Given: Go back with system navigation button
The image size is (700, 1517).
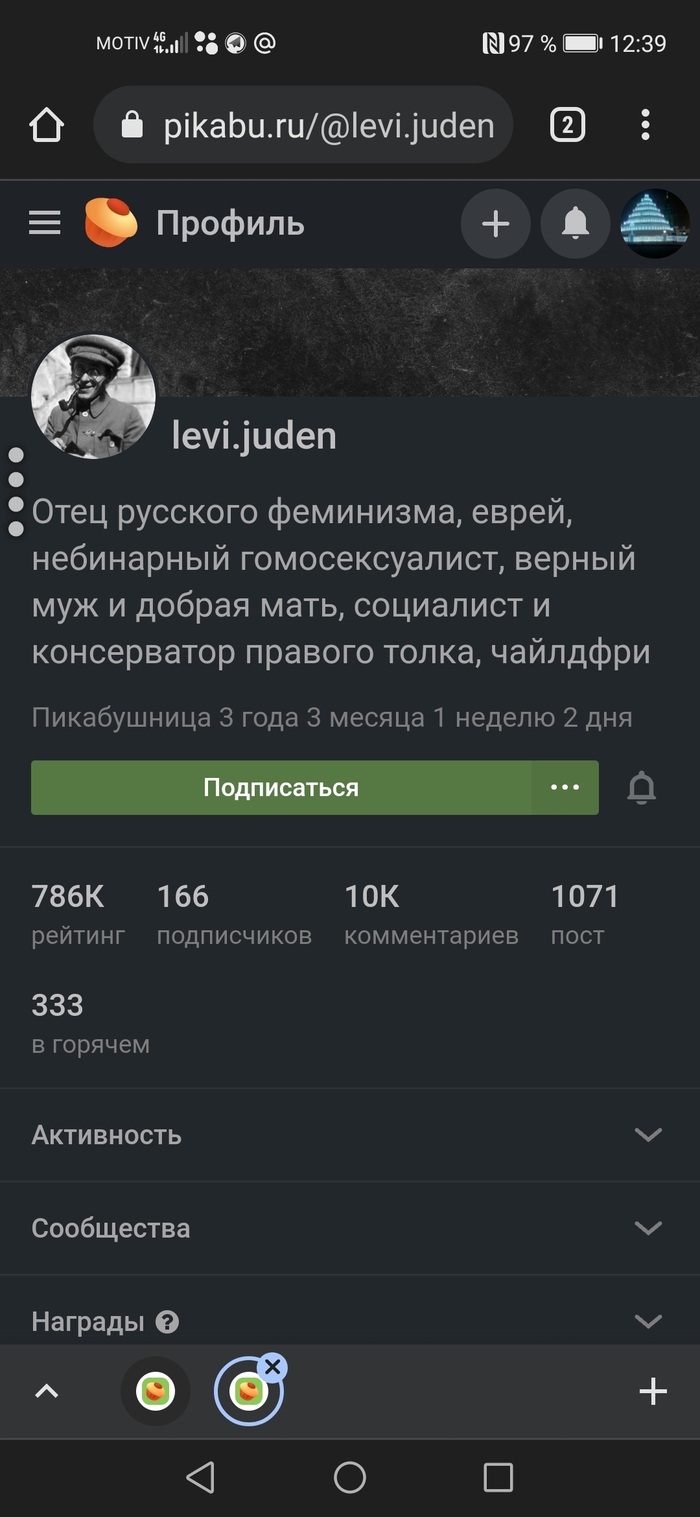Looking at the screenshot, I should click(x=201, y=1477).
